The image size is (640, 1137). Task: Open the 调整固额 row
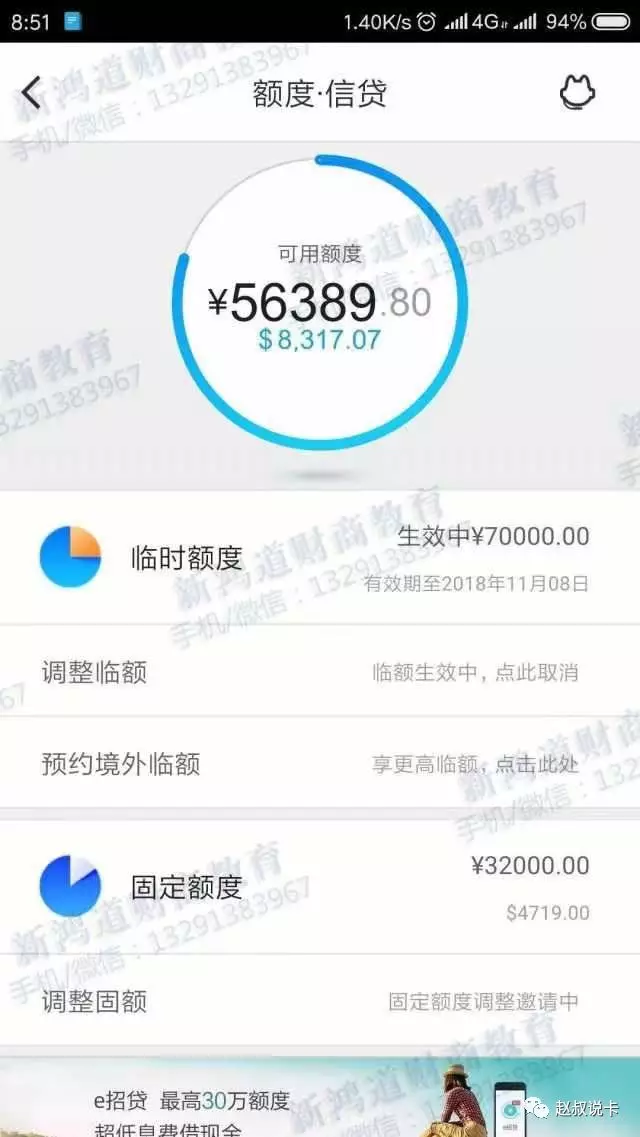[320, 1001]
